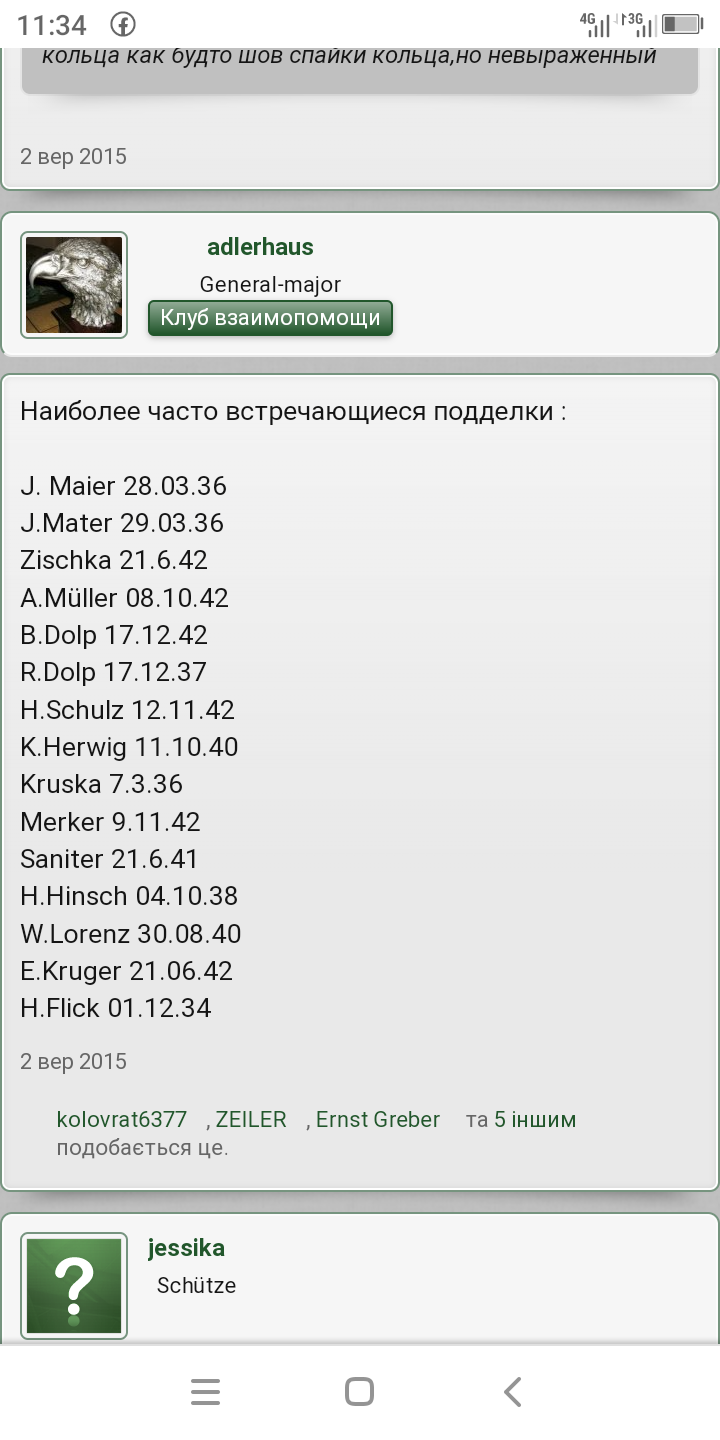720x1440 pixels.
Task: View ZEILER profile from likes list
Action: click(x=251, y=1120)
